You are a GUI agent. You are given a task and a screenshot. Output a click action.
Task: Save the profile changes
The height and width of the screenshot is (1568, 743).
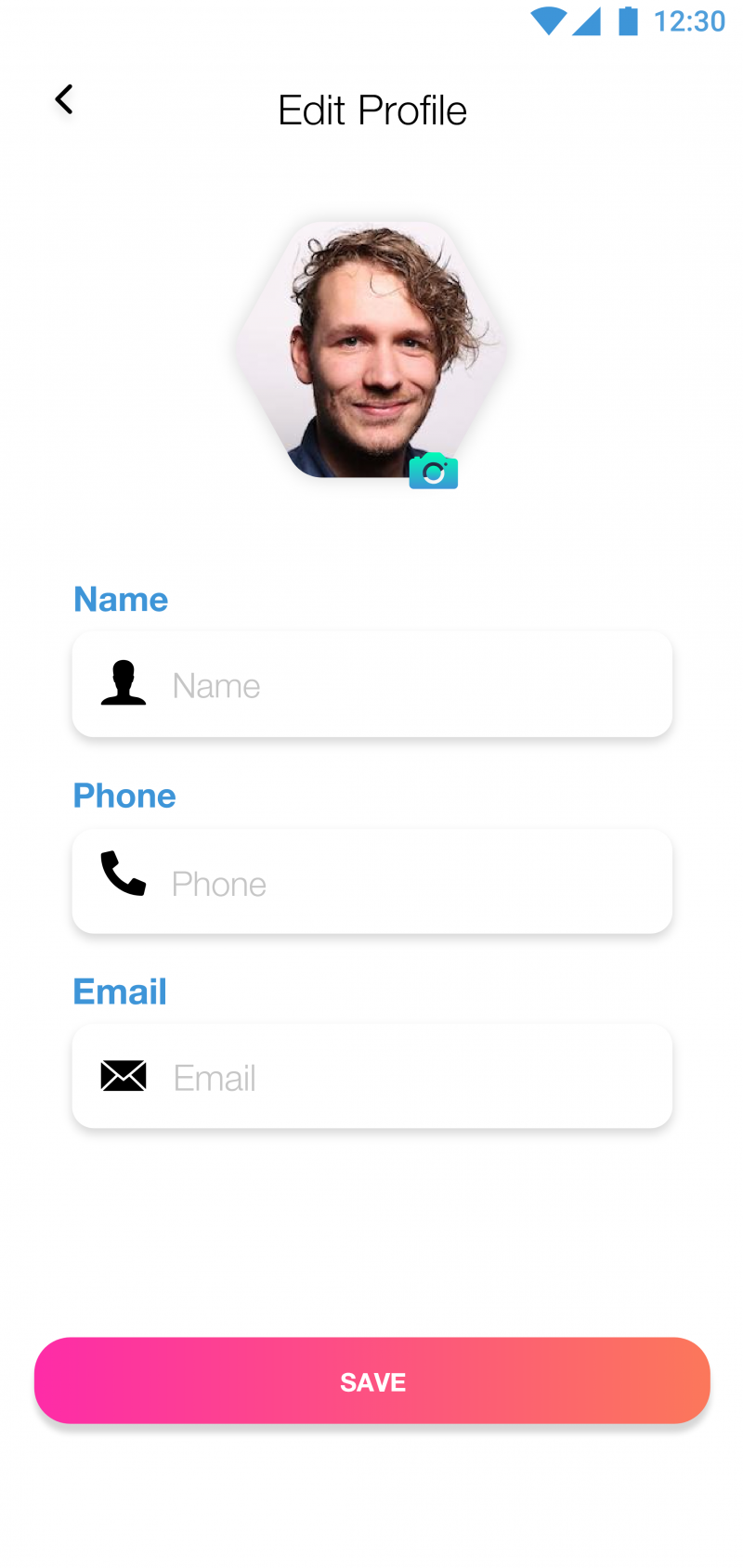[371, 1380]
